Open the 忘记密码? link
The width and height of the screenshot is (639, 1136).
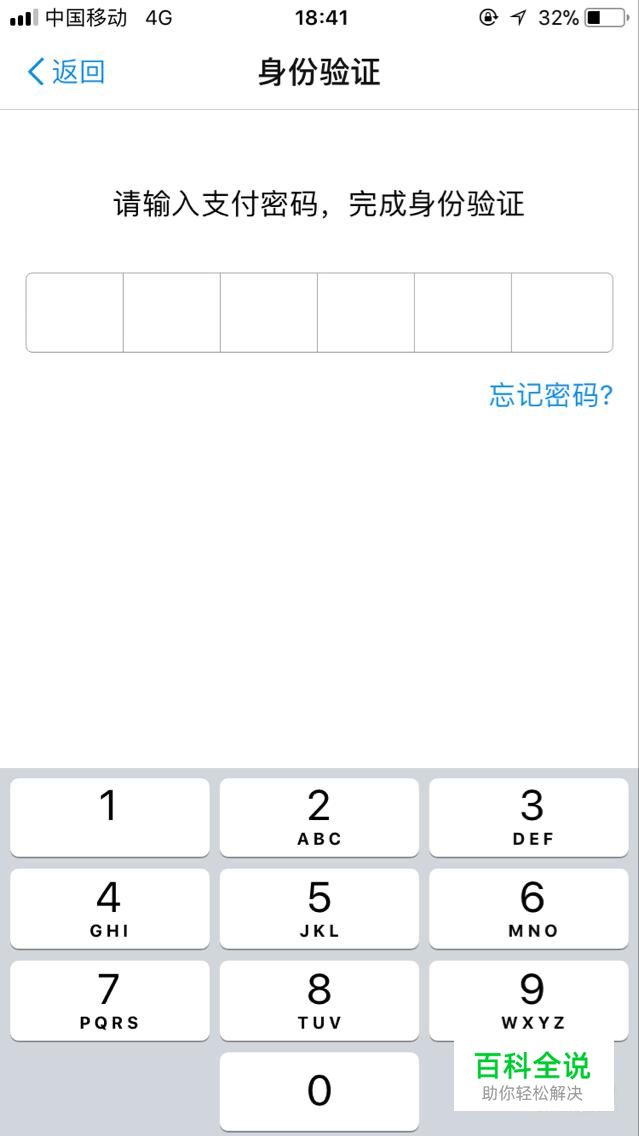[550, 395]
